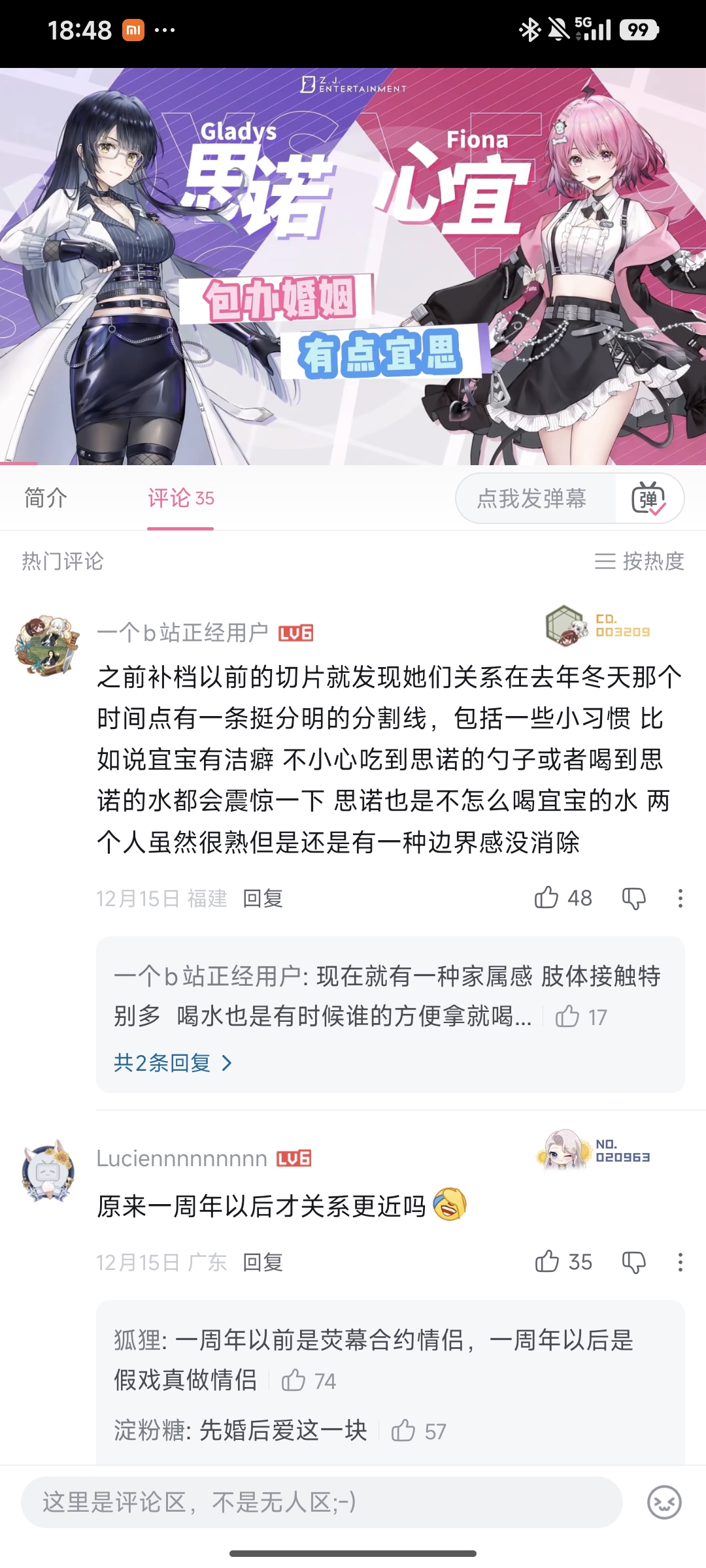Toggle the 弹 danmaku display icon
The height and width of the screenshot is (1568, 706).
point(648,499)
